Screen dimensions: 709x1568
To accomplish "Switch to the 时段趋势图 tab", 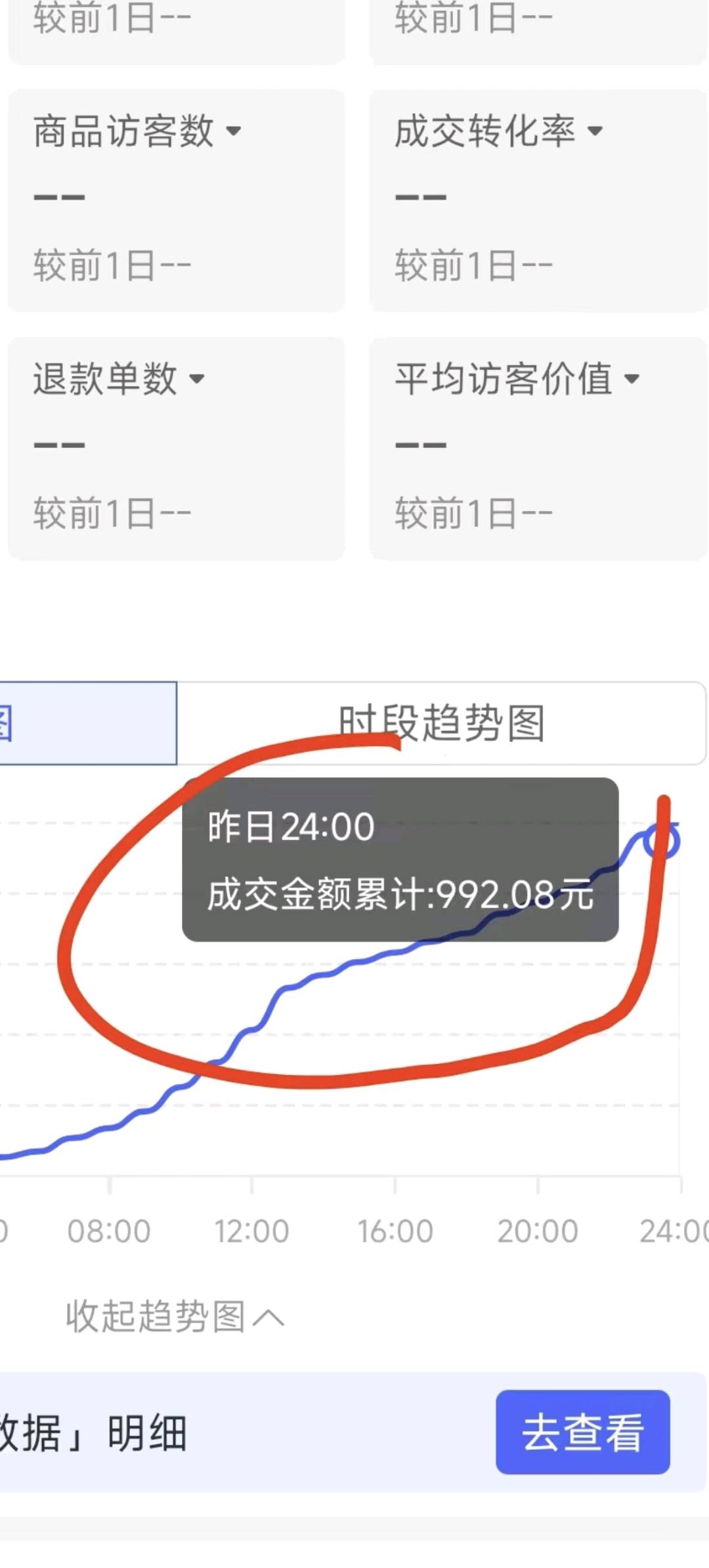I will point(441,723).
